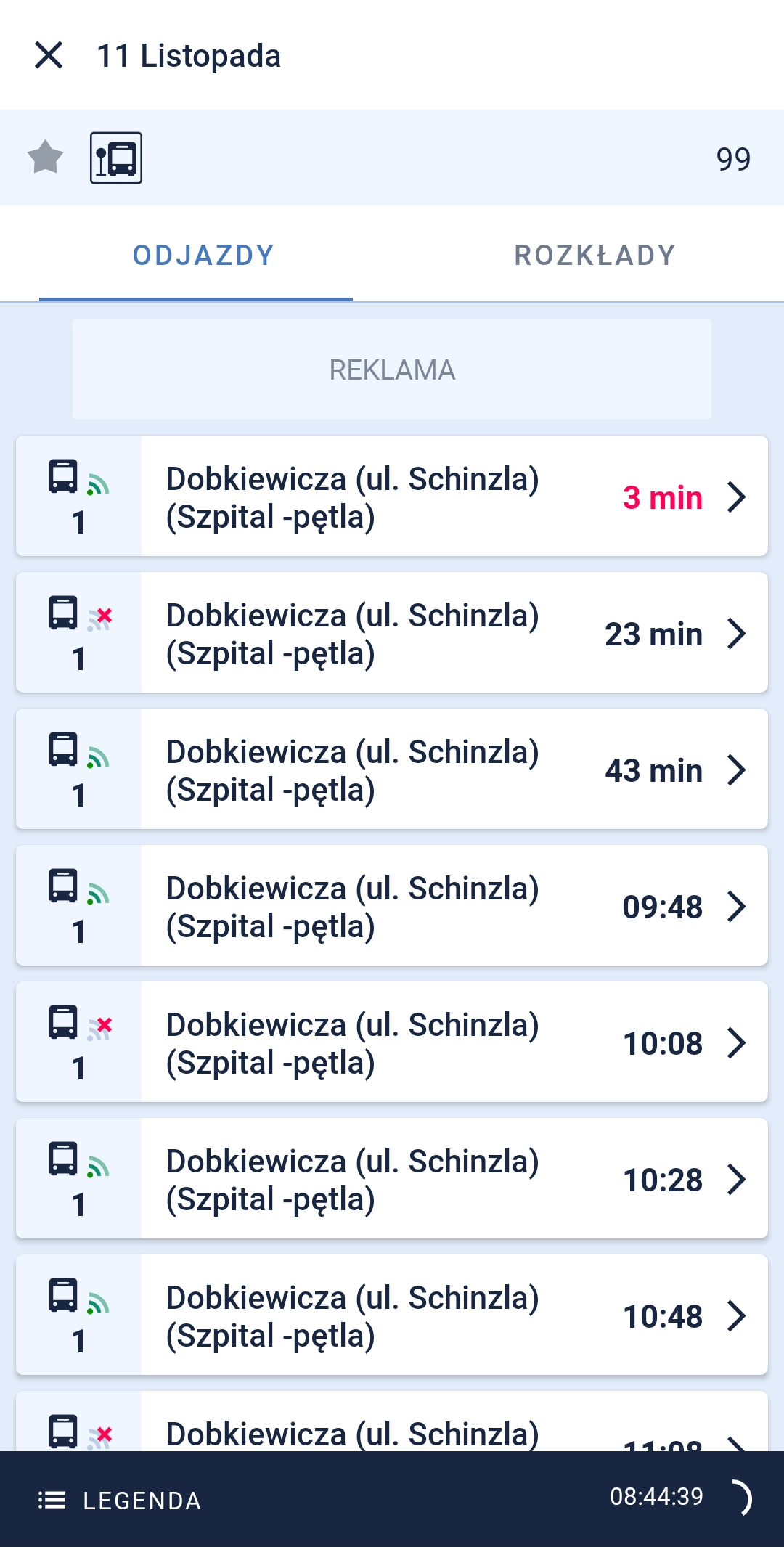Viewport: 784px width, 1547px height.
Task: Open the 10:48 departure row
Action: pos(392,1315)
